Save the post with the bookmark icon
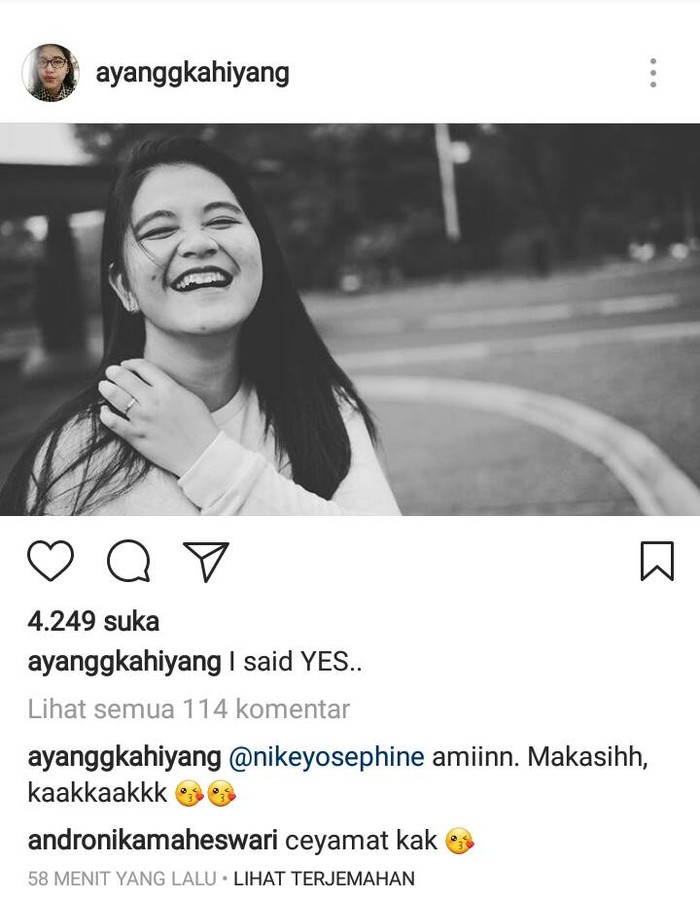The image size is (700, 897). coord(656,561)
